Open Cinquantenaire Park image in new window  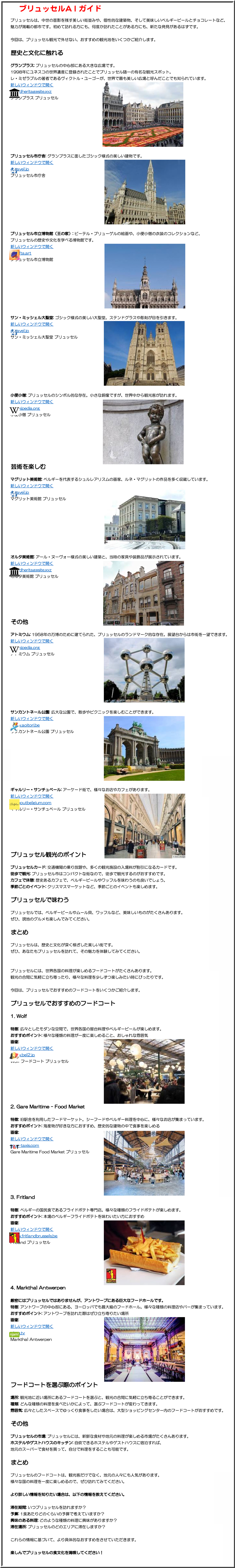click(x=32, y=718)
